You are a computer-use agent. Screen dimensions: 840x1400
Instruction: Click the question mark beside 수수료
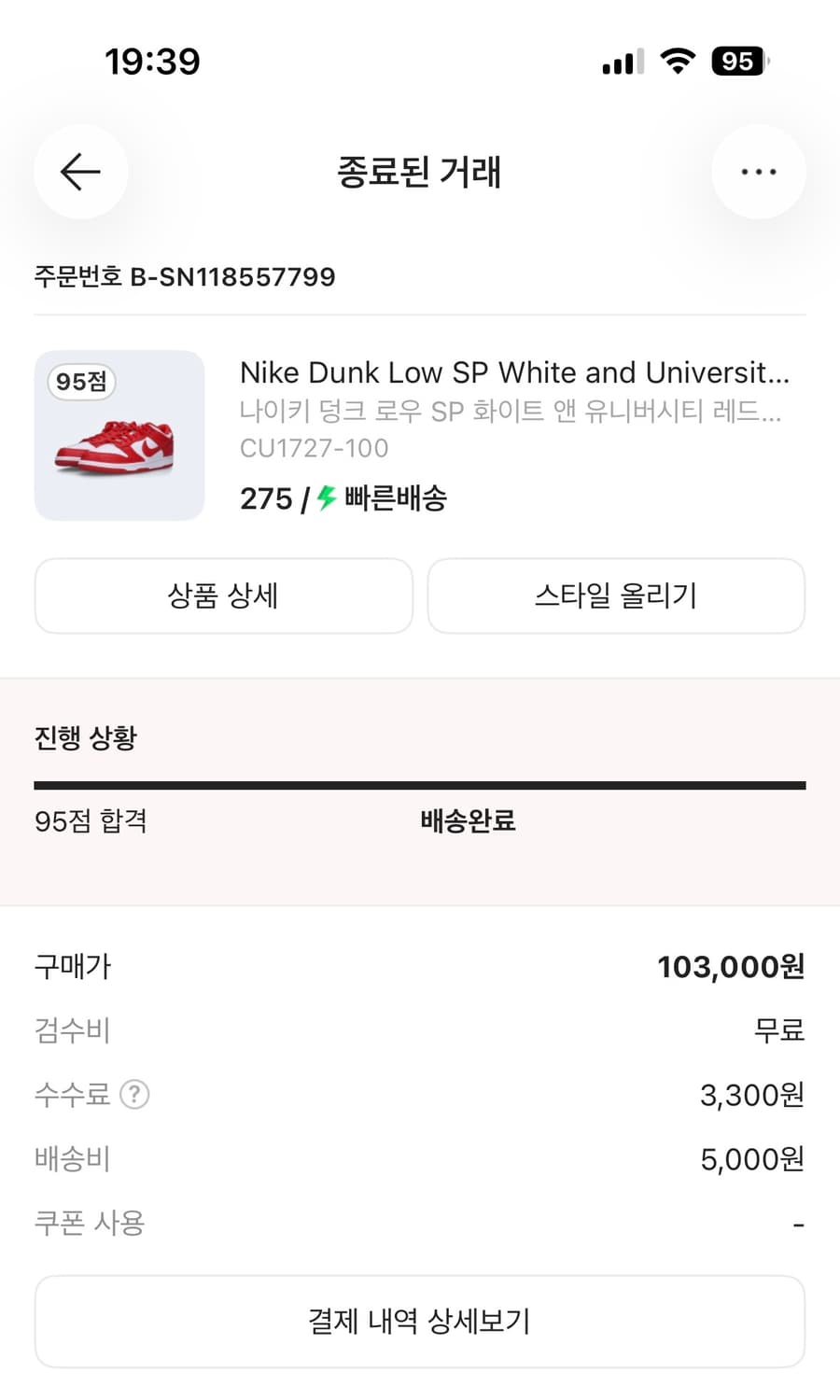[x=136, y=1094]
